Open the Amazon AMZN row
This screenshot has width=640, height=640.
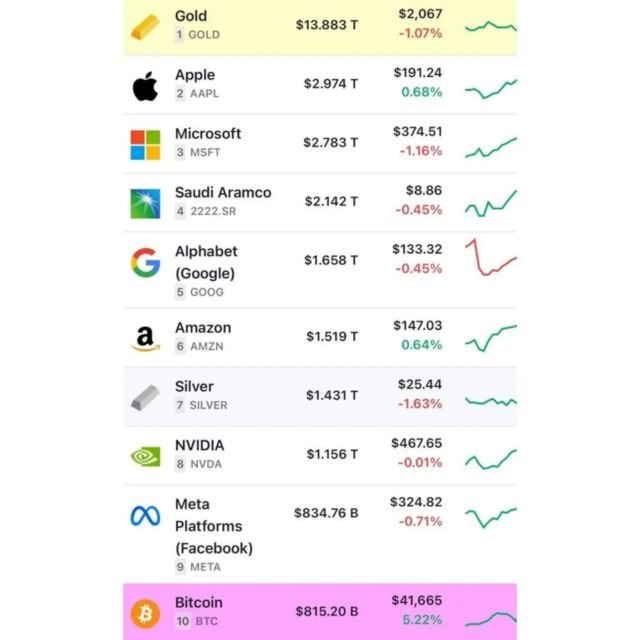pos(320,338)
